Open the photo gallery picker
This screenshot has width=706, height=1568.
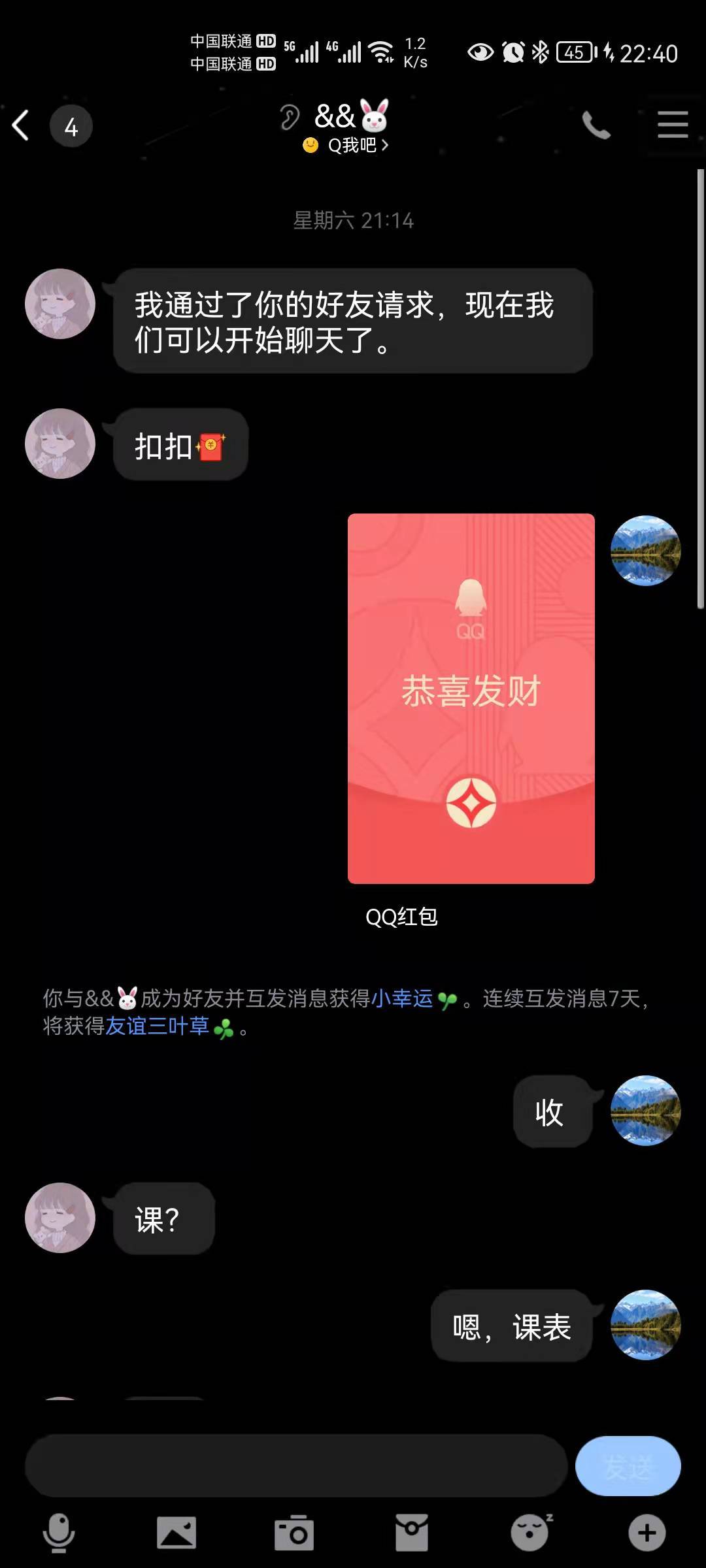click(176, 1533)
